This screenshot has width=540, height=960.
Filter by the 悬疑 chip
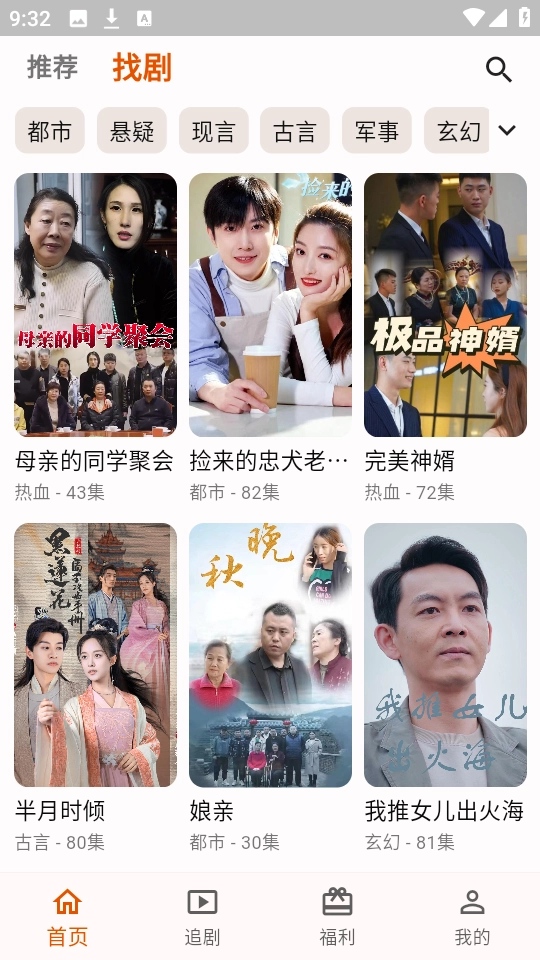(132, 130)
